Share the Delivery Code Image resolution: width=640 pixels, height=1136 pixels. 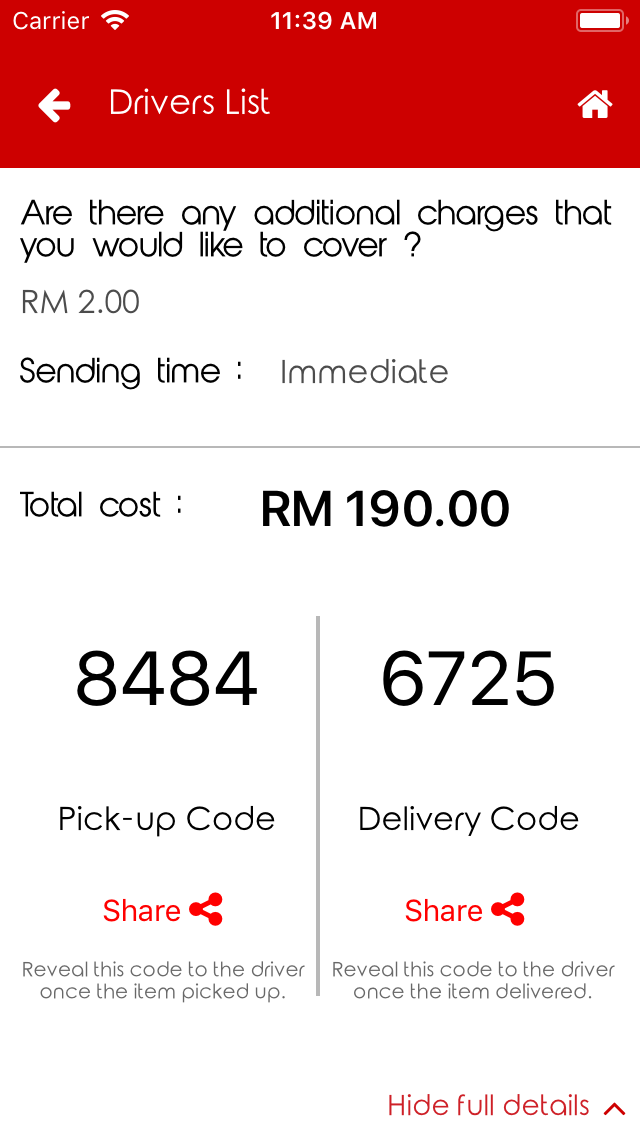465,910
